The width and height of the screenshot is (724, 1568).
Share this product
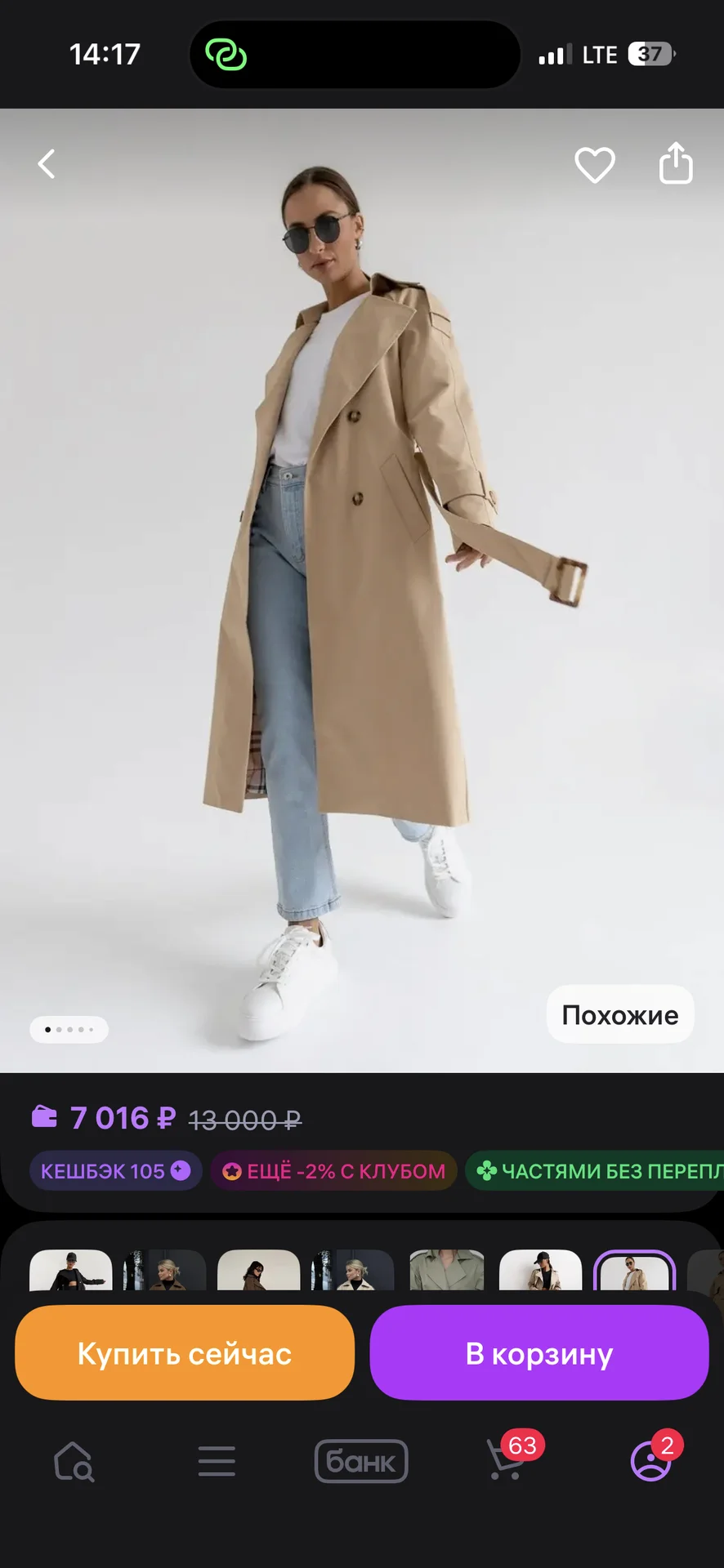(x=676, y=163)
